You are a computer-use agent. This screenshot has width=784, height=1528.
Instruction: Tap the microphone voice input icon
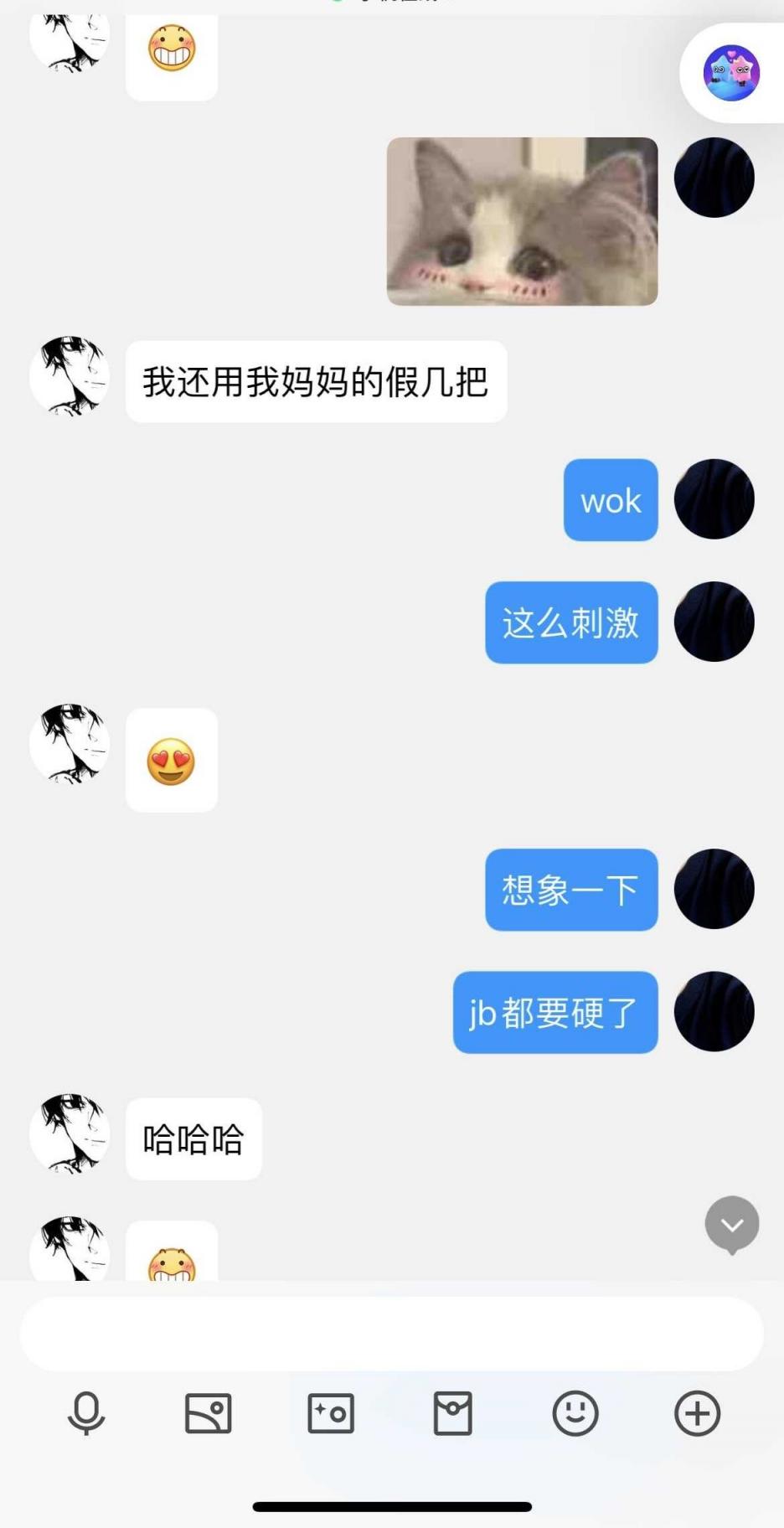click(x=85, y=1414)
